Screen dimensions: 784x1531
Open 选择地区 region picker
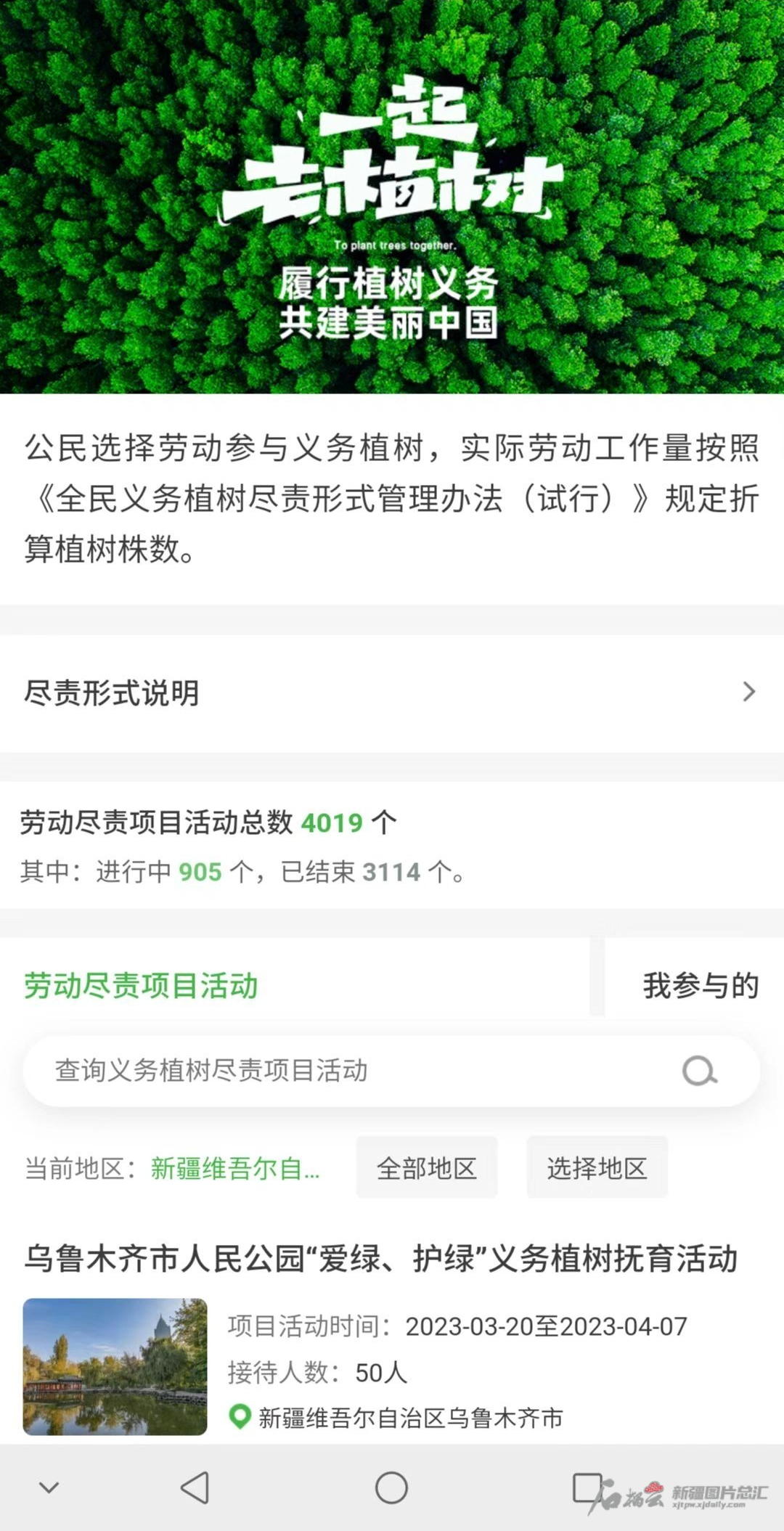coord(597,1168)
